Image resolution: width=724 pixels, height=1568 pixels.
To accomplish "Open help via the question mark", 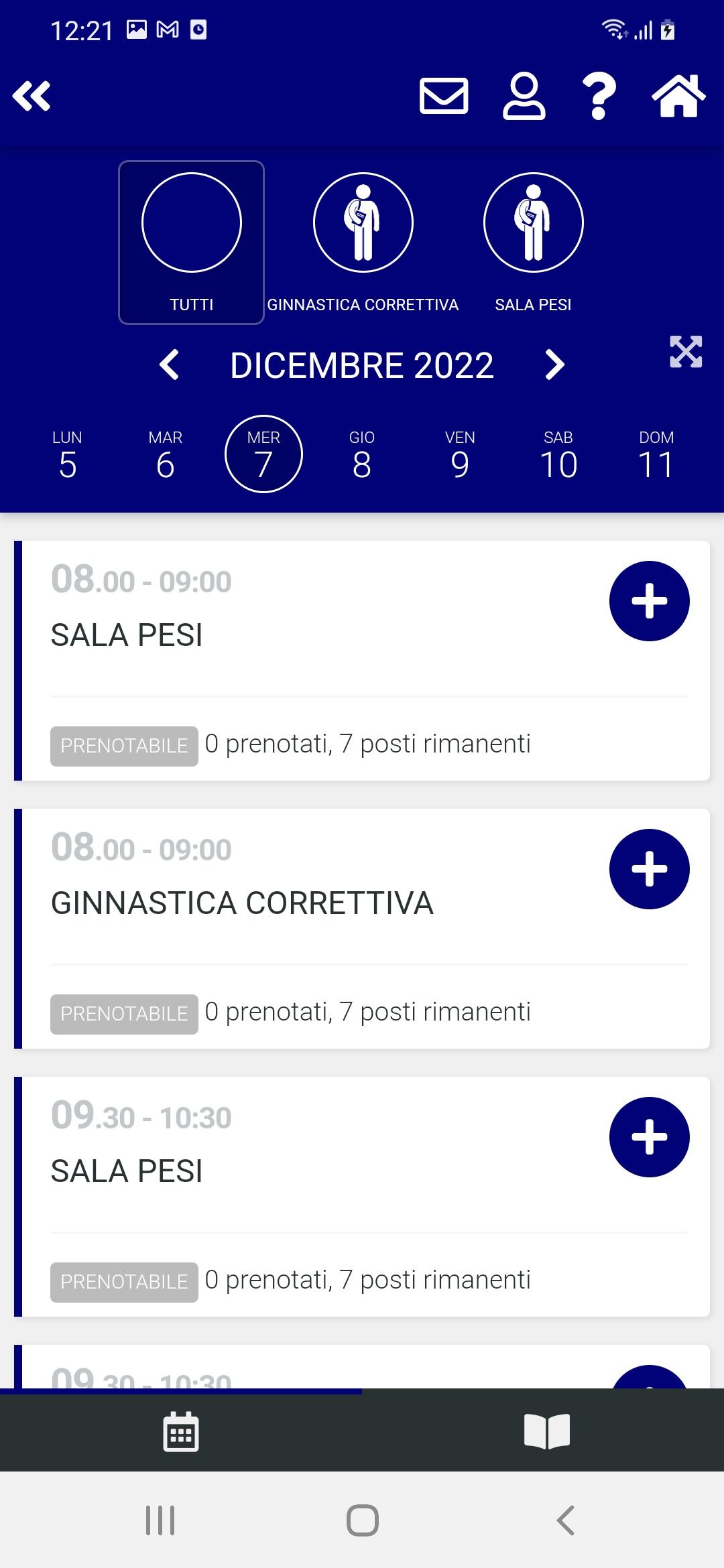I will (x=599, y=96).
